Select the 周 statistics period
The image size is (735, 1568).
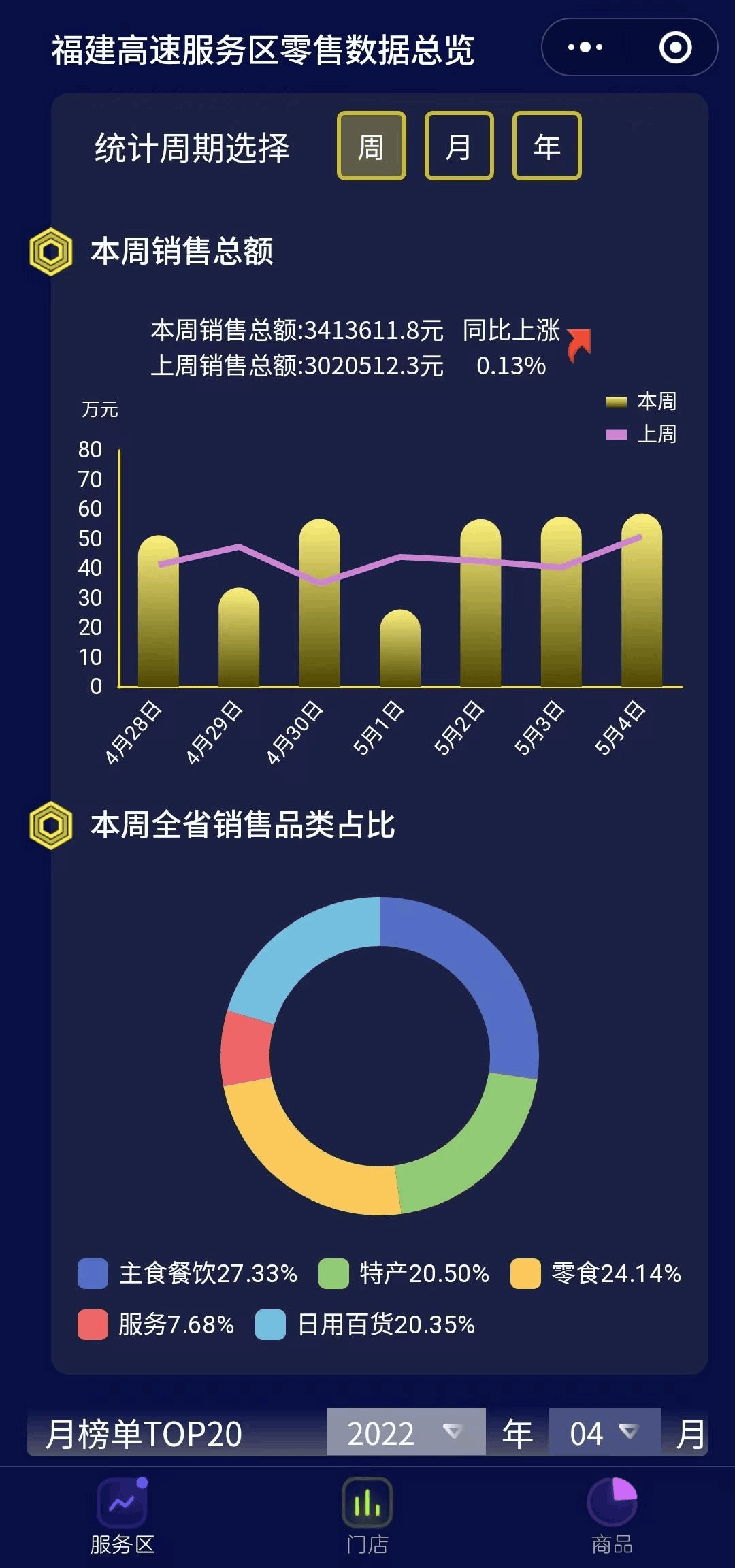tap(372, 146)
